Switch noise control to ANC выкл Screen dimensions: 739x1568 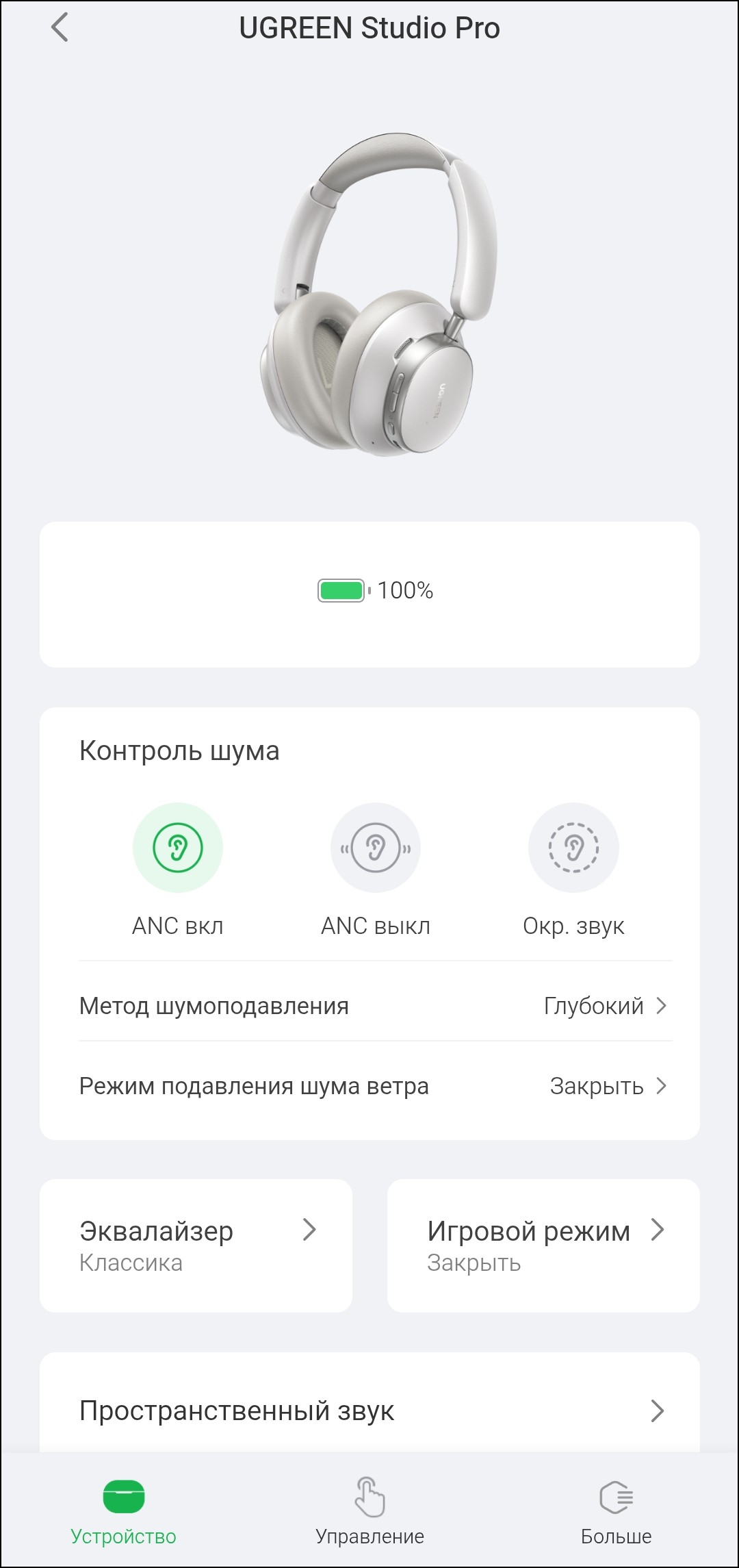click(376, 848)
